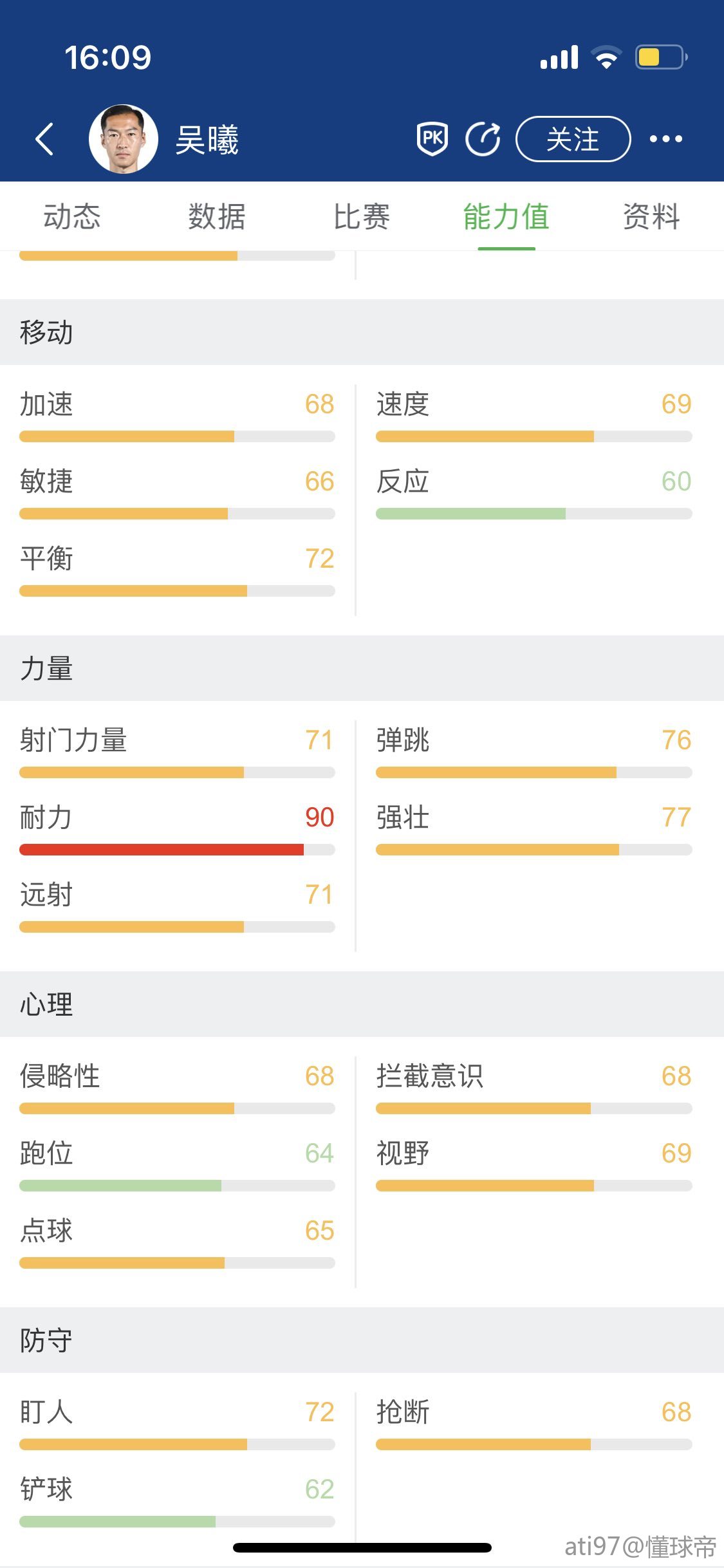Open 吴曦's profile avatar
Screen dimensions: 724x1568
(124, 139)
